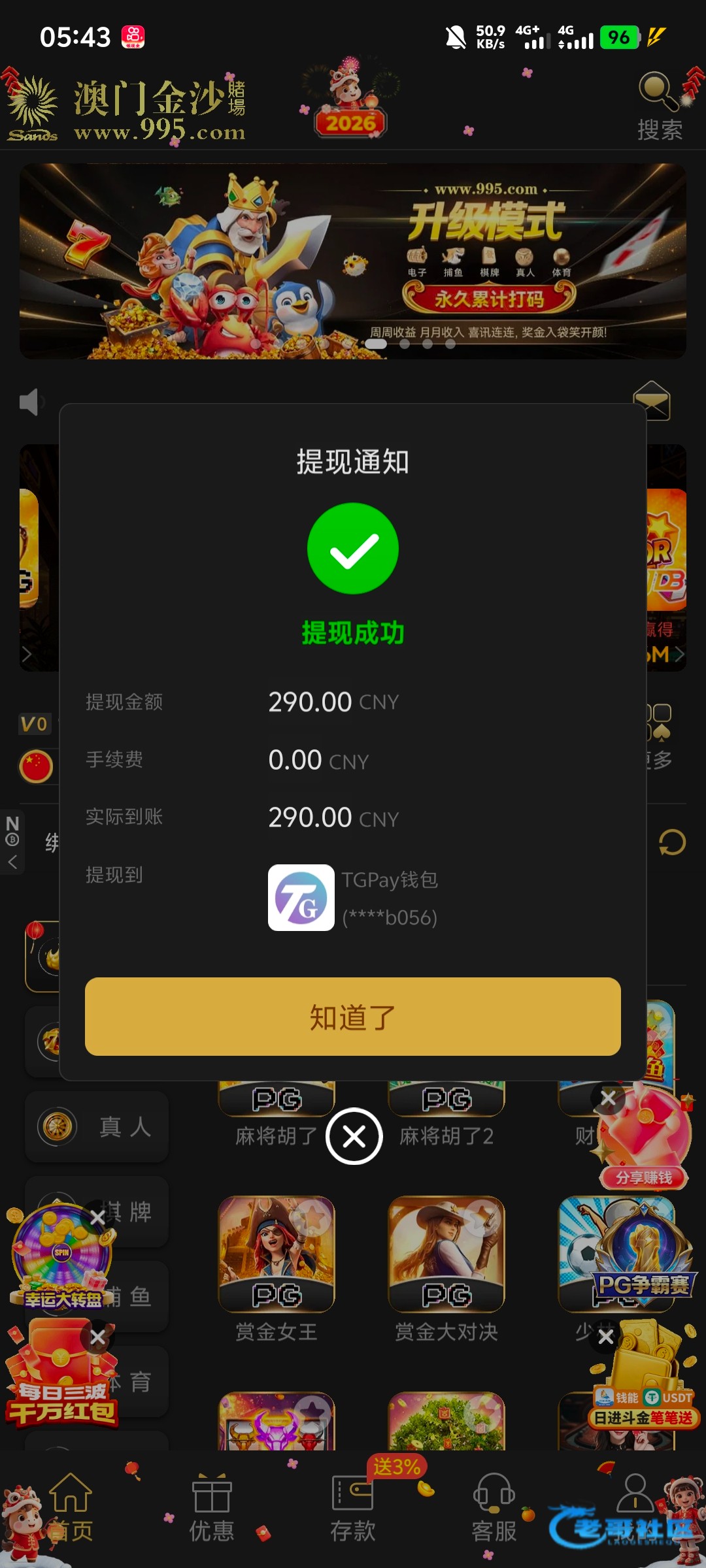Open the 升级模式 promotional banner

(x=353, y=261)
